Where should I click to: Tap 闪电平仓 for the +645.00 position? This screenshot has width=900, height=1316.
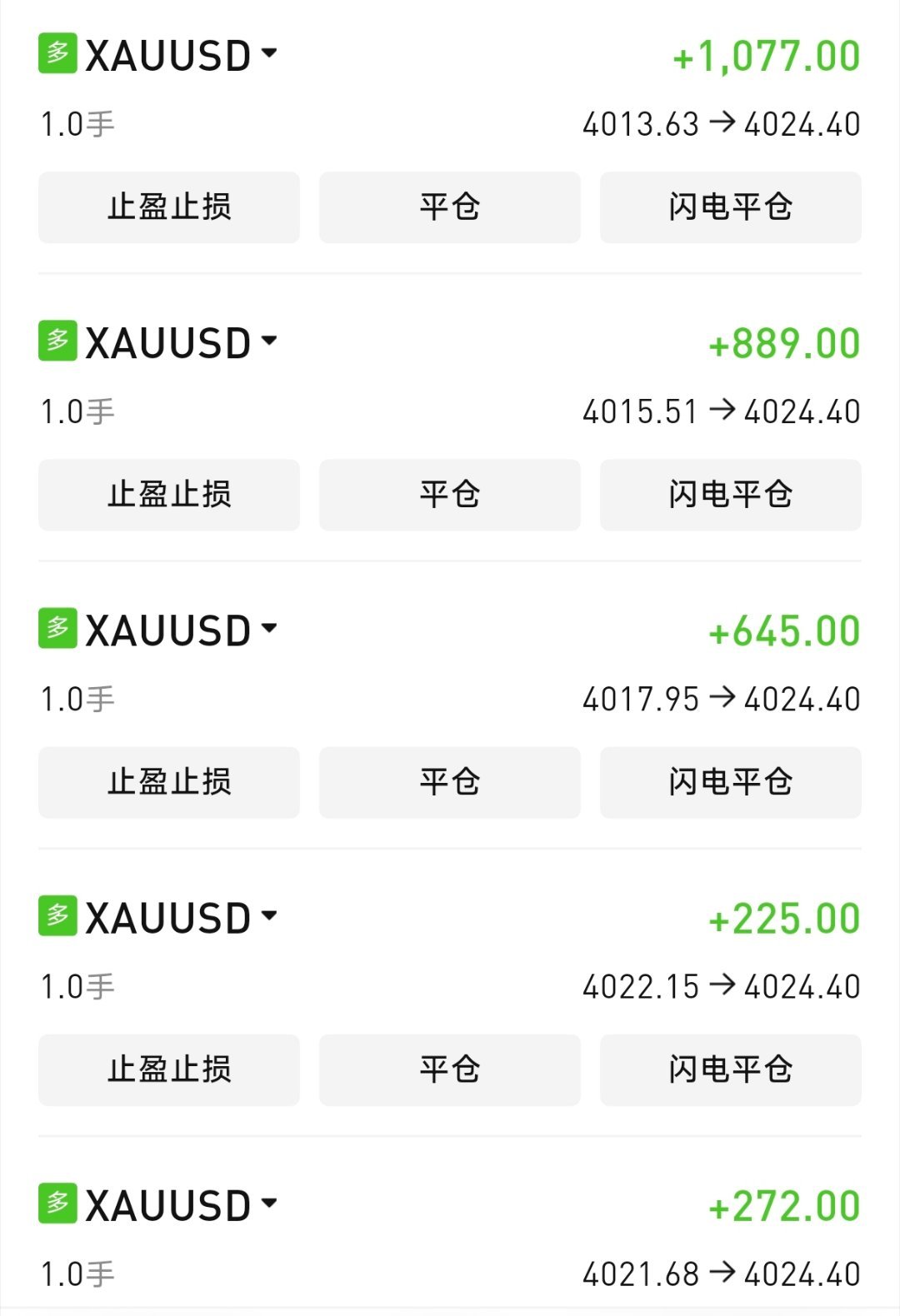coord(731,782)
